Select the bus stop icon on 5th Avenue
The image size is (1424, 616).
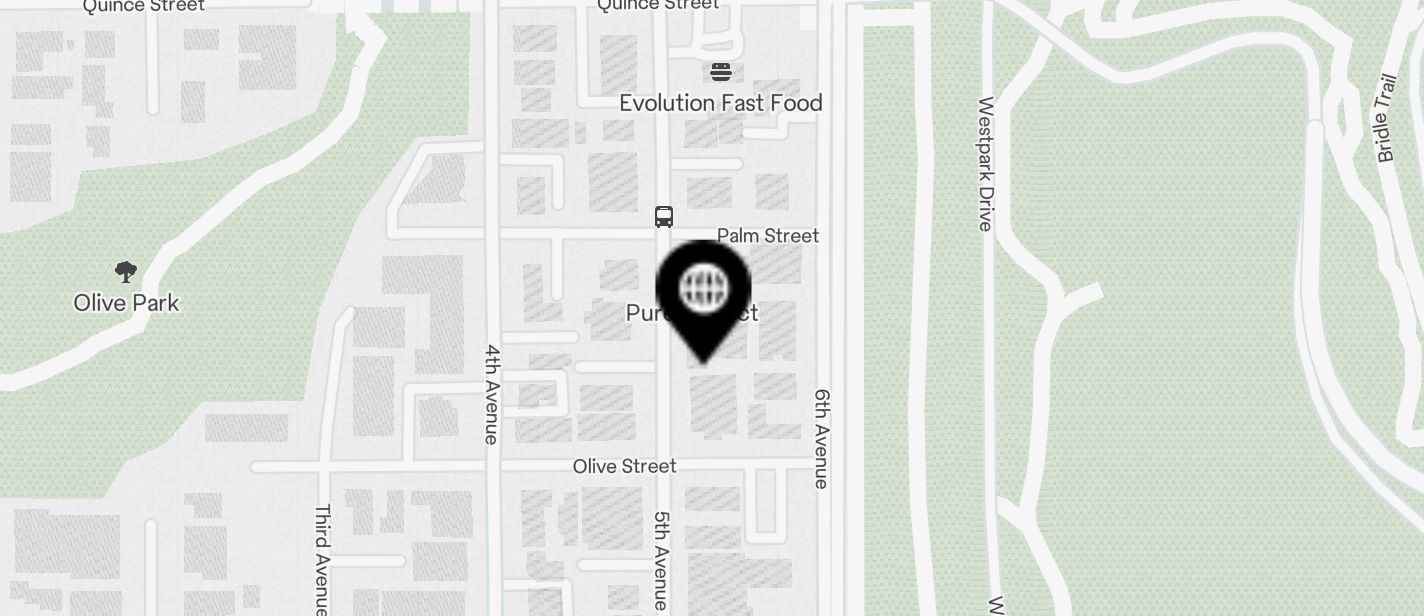pyautogui.click(x=664, y=216)
